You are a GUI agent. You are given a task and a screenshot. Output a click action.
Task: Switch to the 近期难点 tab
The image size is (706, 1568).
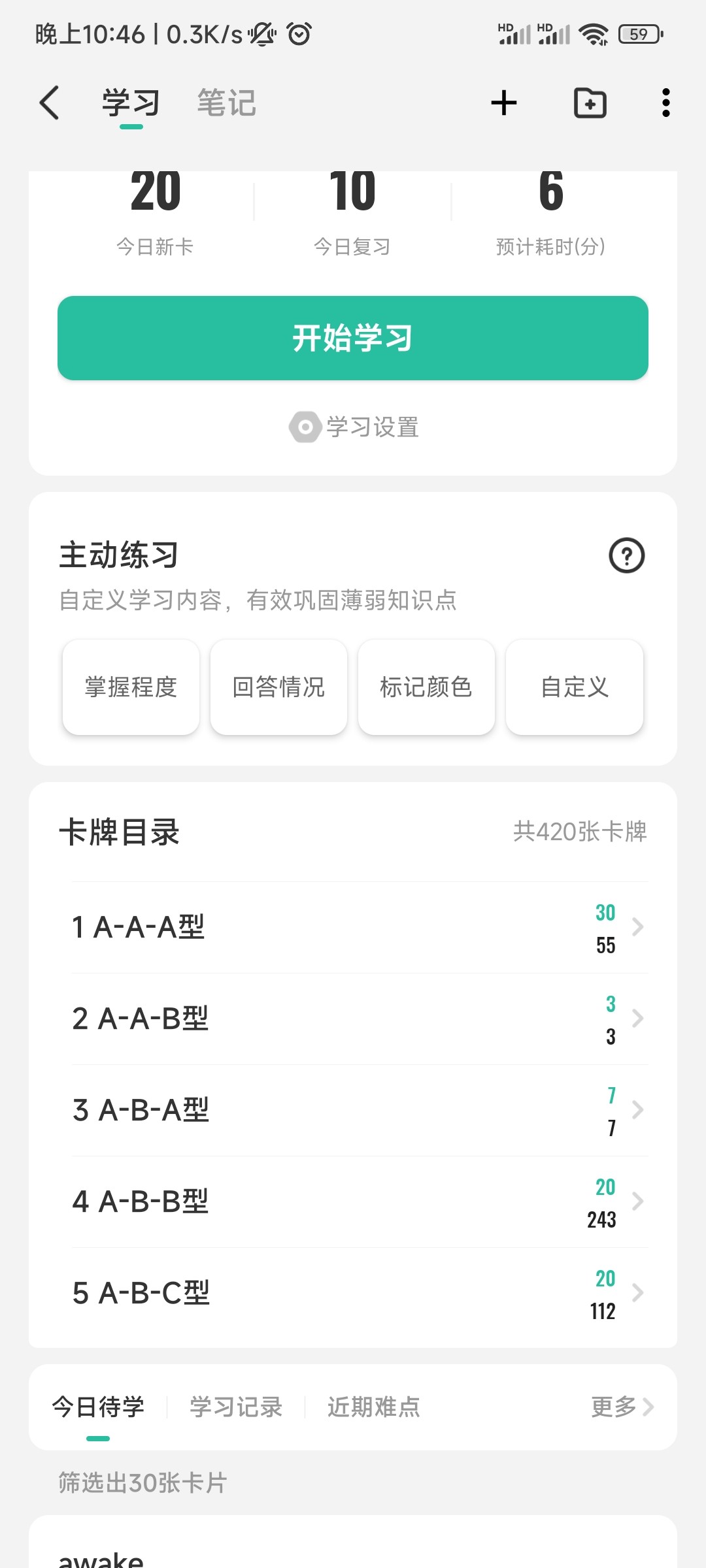pyautogui.click(x=373, y=1407)
